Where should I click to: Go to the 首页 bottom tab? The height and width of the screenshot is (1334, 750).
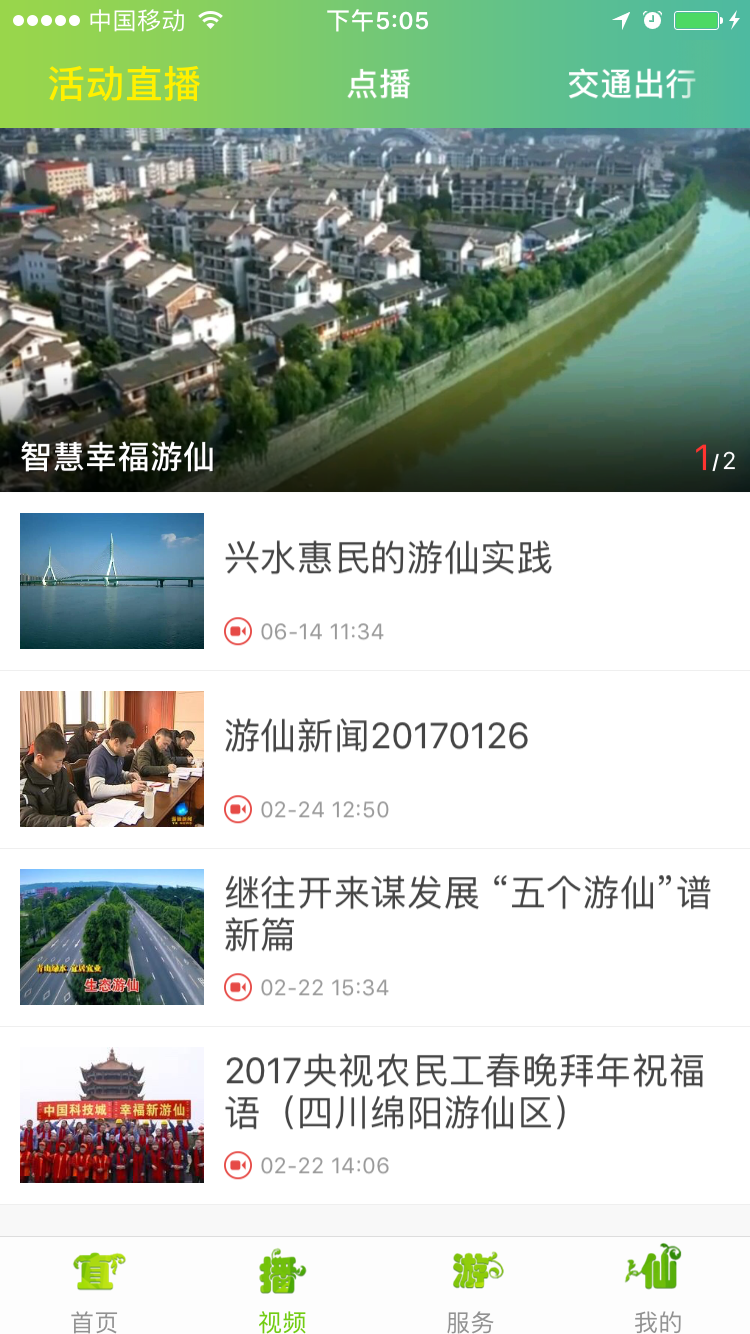point(95,1288)
